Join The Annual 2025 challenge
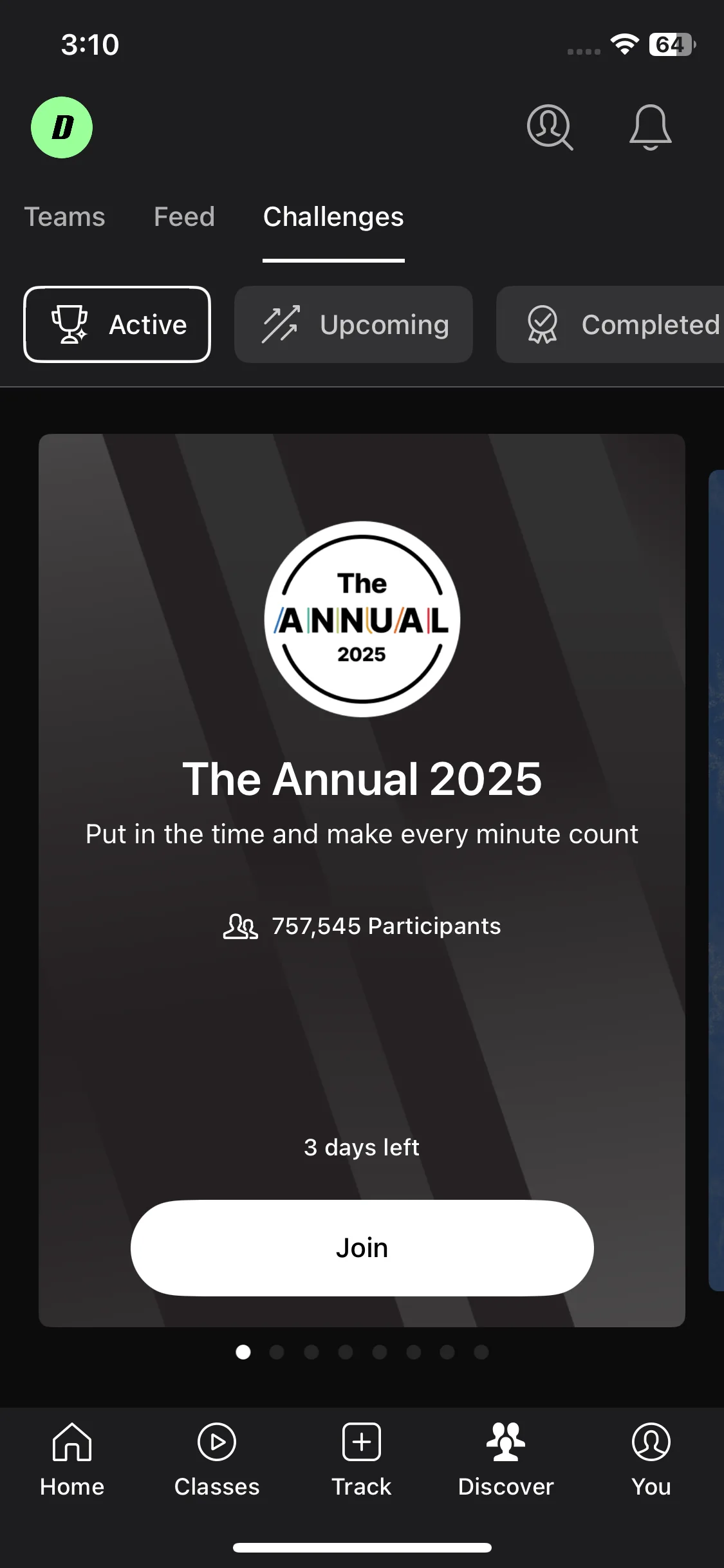This screenshot has height=1568, width=724. pyautogui.click(x=362, y=1247)
